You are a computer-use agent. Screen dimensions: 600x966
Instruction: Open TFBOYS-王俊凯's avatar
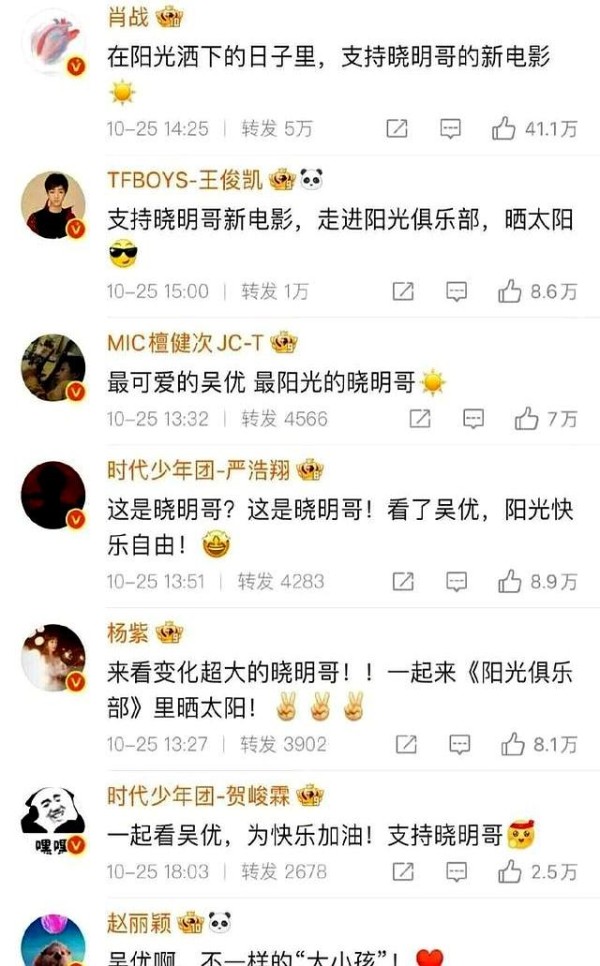click(x=53, y=206)
